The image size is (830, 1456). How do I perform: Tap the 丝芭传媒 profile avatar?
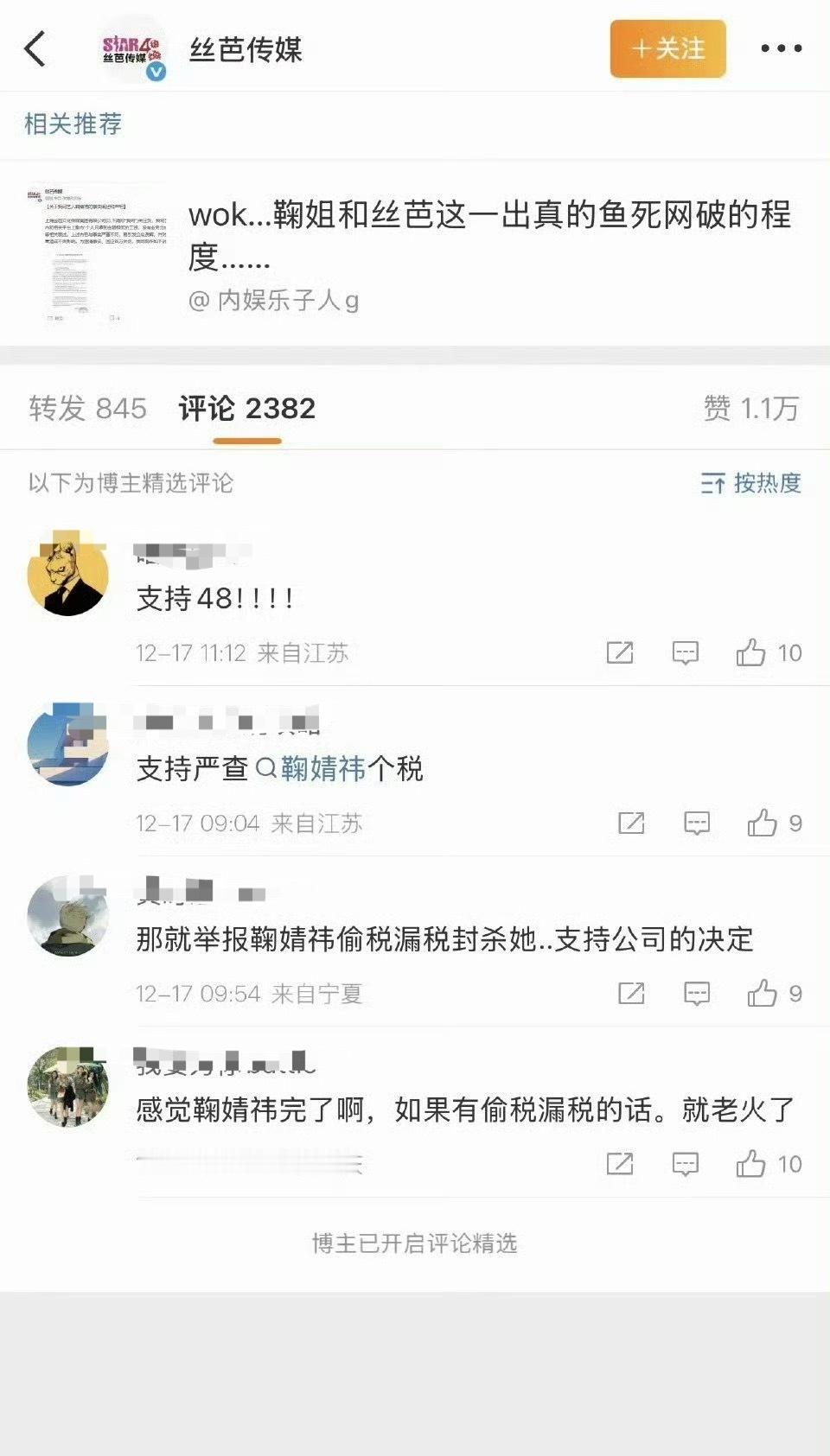(x=131, y=49)
